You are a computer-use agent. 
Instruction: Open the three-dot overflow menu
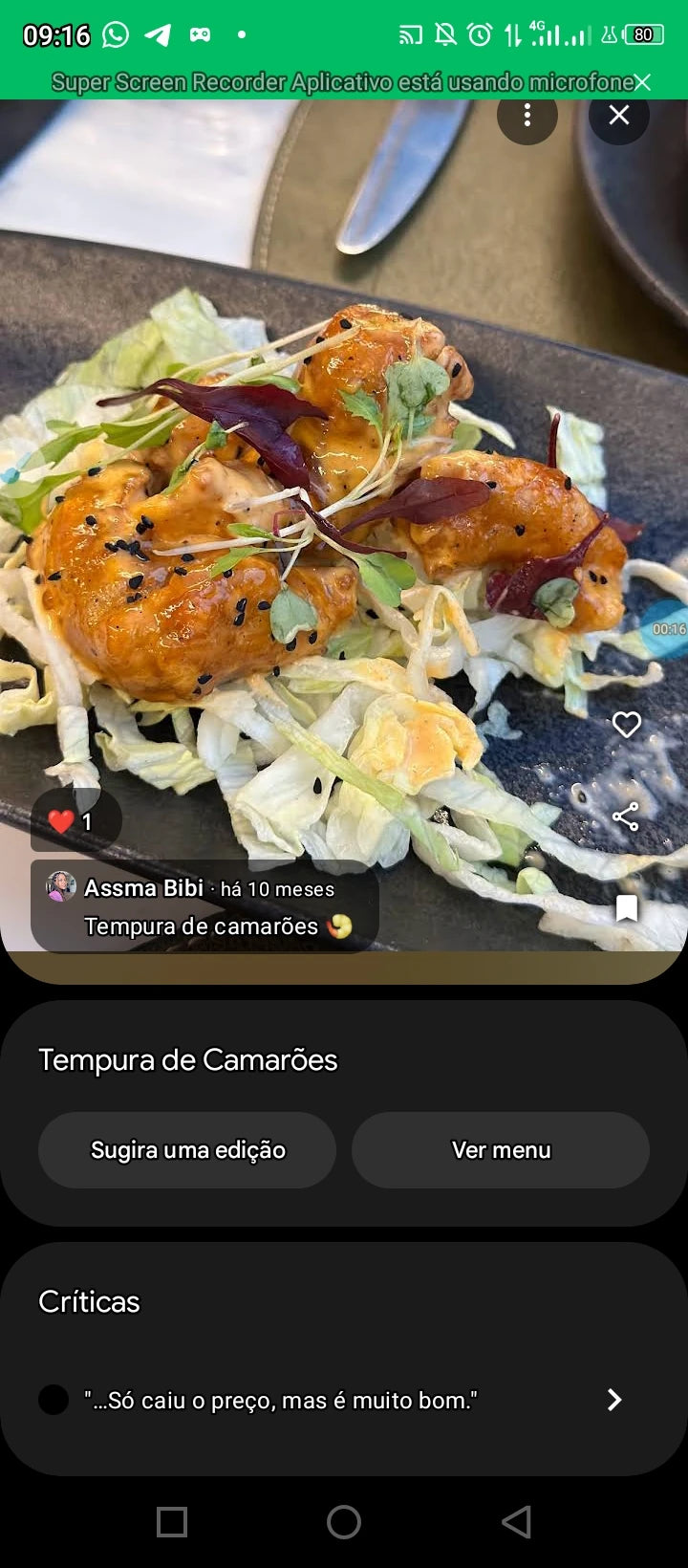(x=527, y=116)
